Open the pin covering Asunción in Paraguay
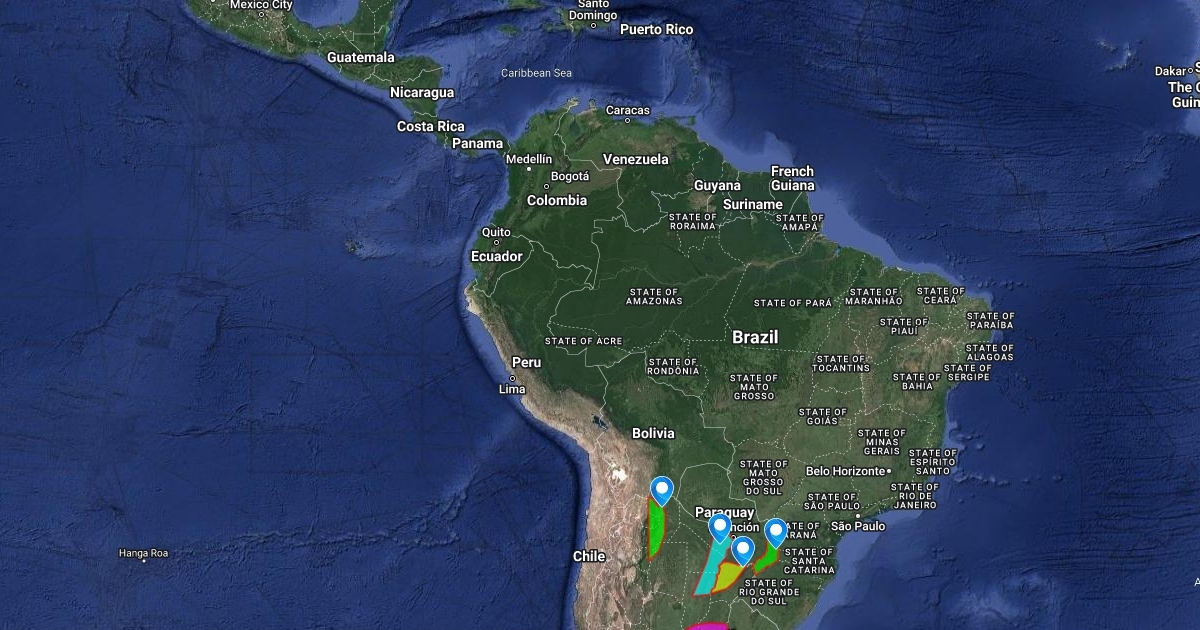Viewport: 1200px width, 630px height. (x=720, y=527)
